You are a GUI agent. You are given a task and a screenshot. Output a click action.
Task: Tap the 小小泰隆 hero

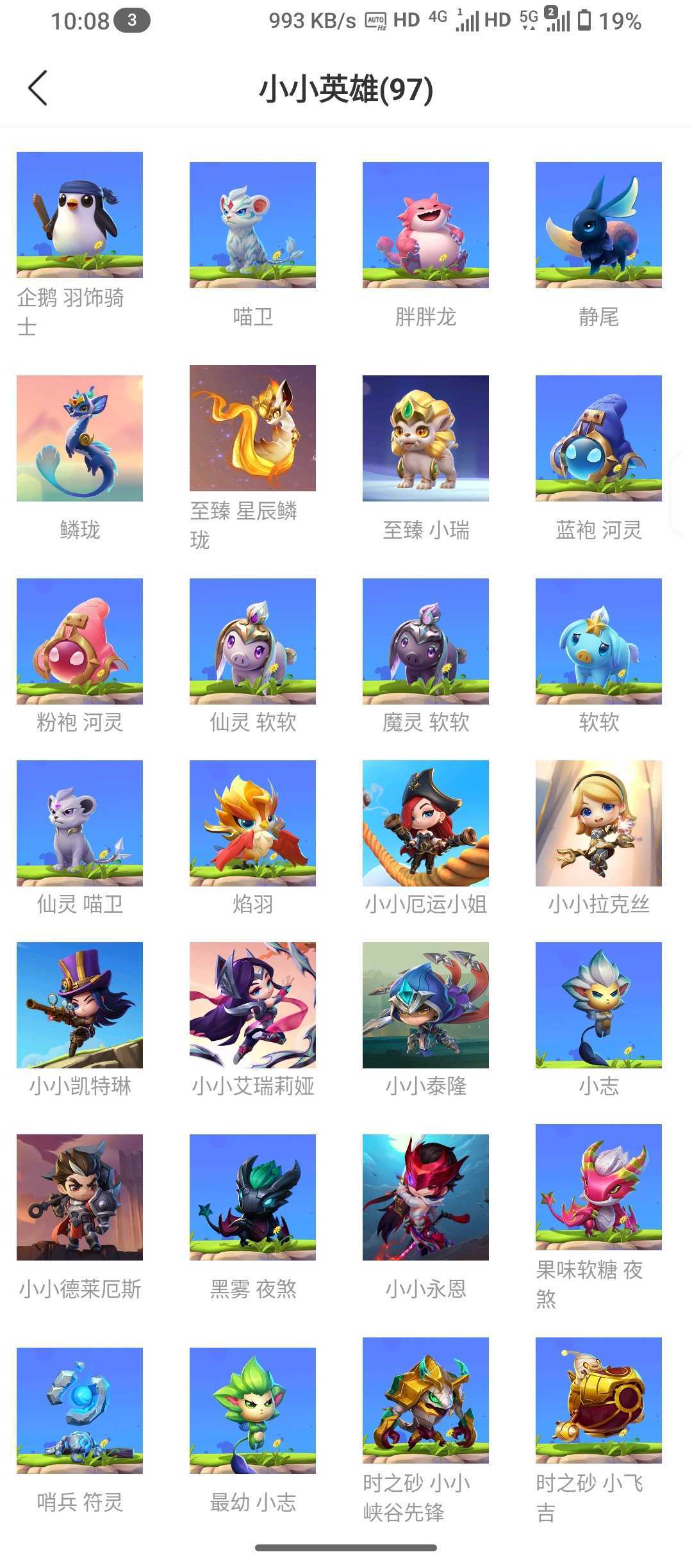pos(425,1006)
